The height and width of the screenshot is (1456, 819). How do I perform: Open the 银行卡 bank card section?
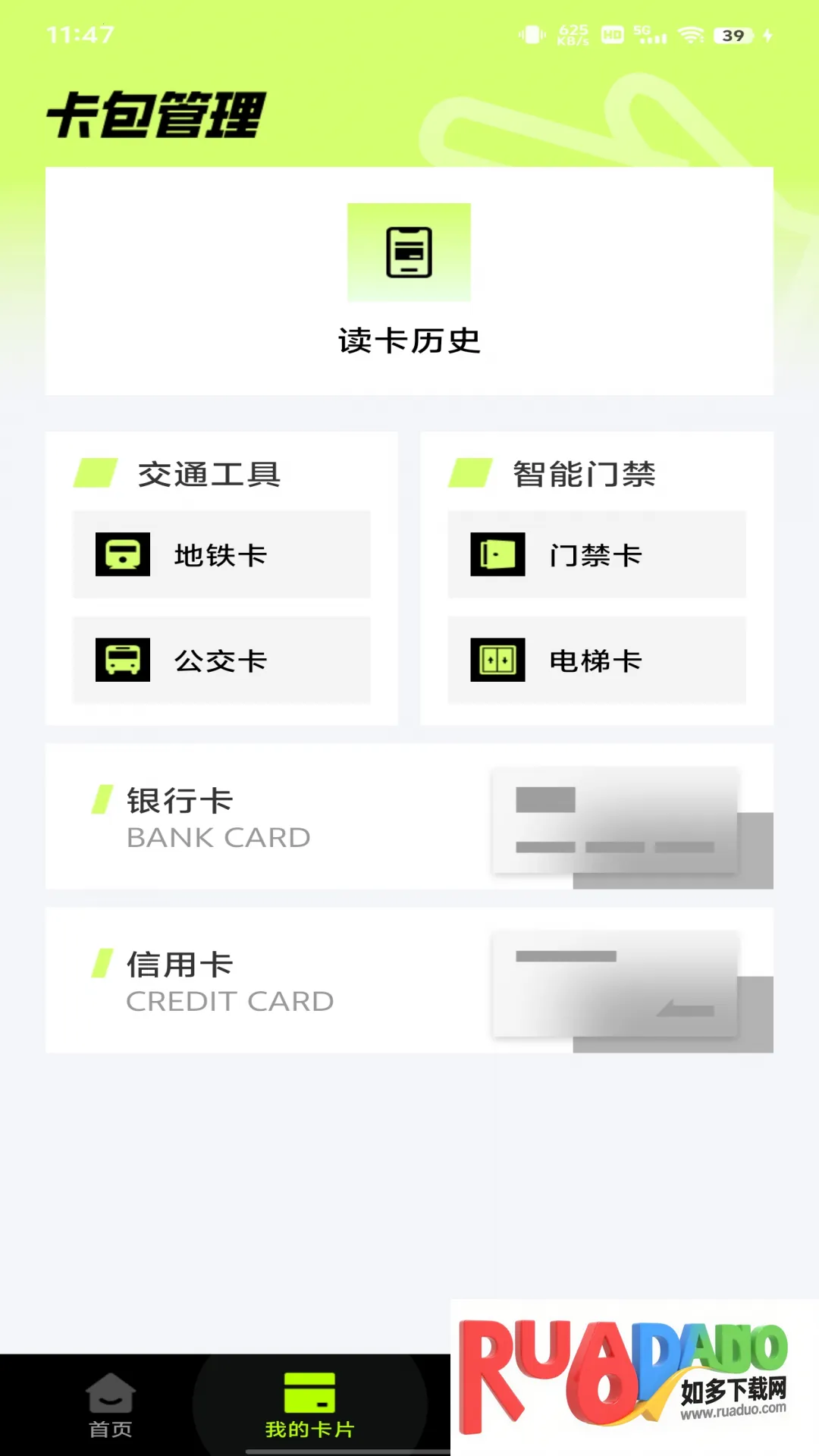click(x=409, y=817)
